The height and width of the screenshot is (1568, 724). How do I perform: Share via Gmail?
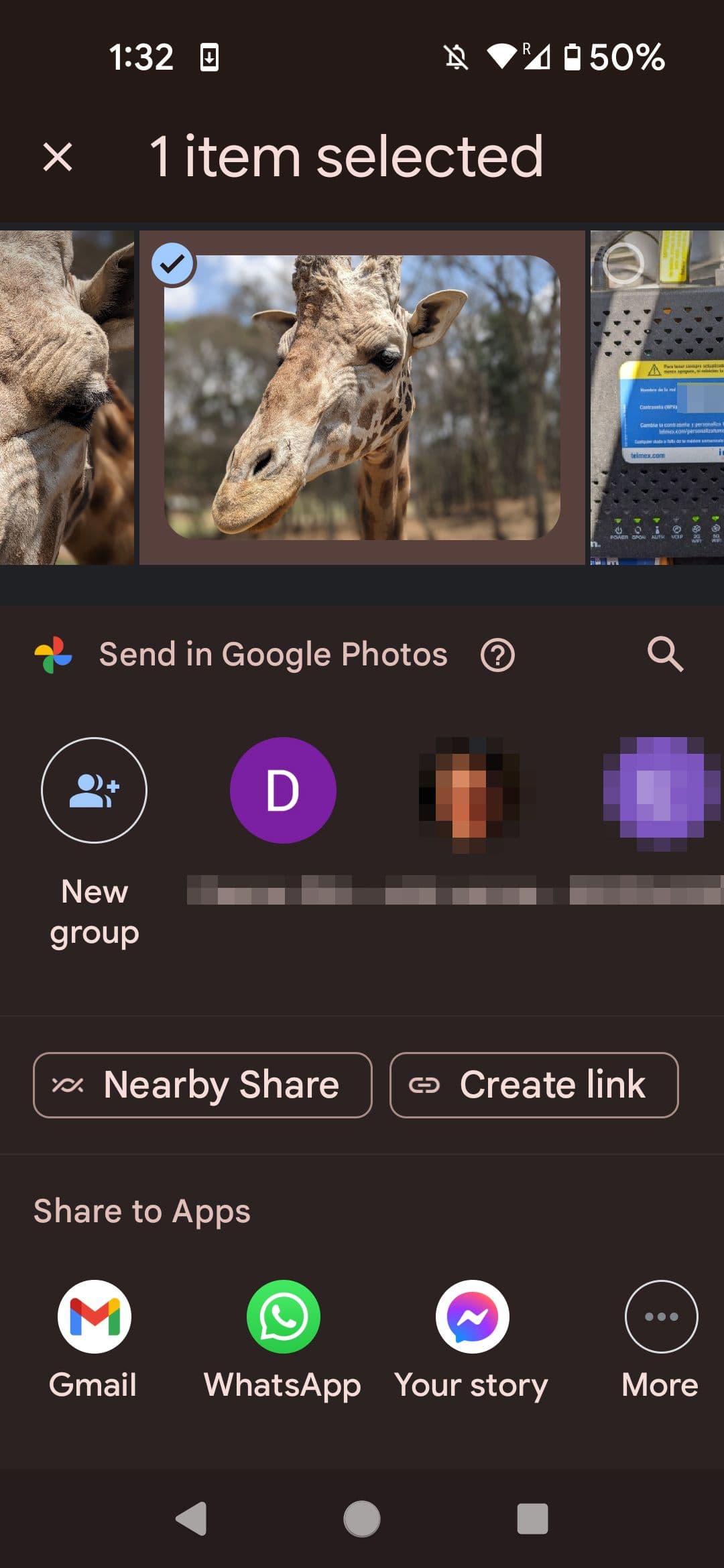[94, 1315]
